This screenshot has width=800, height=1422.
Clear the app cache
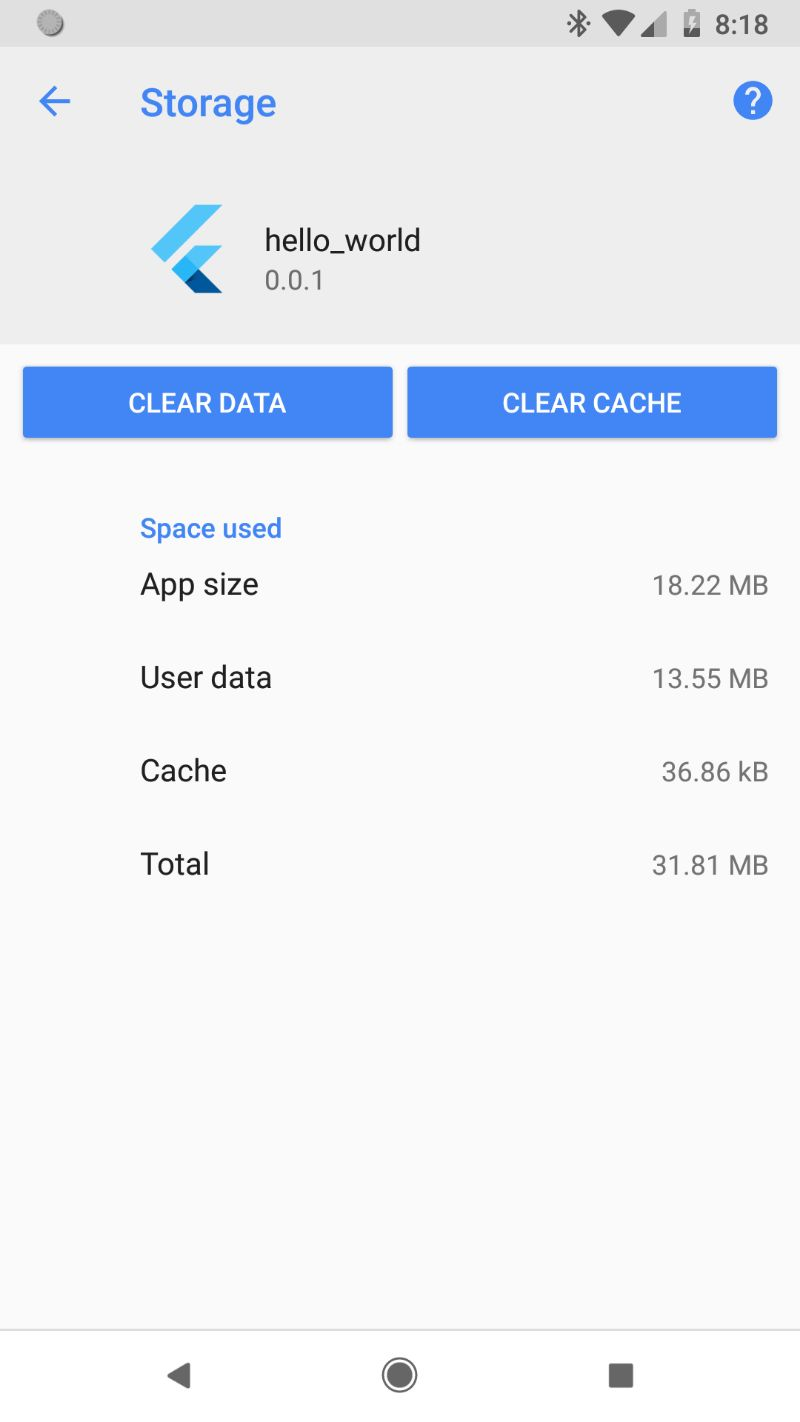point(592,402)
